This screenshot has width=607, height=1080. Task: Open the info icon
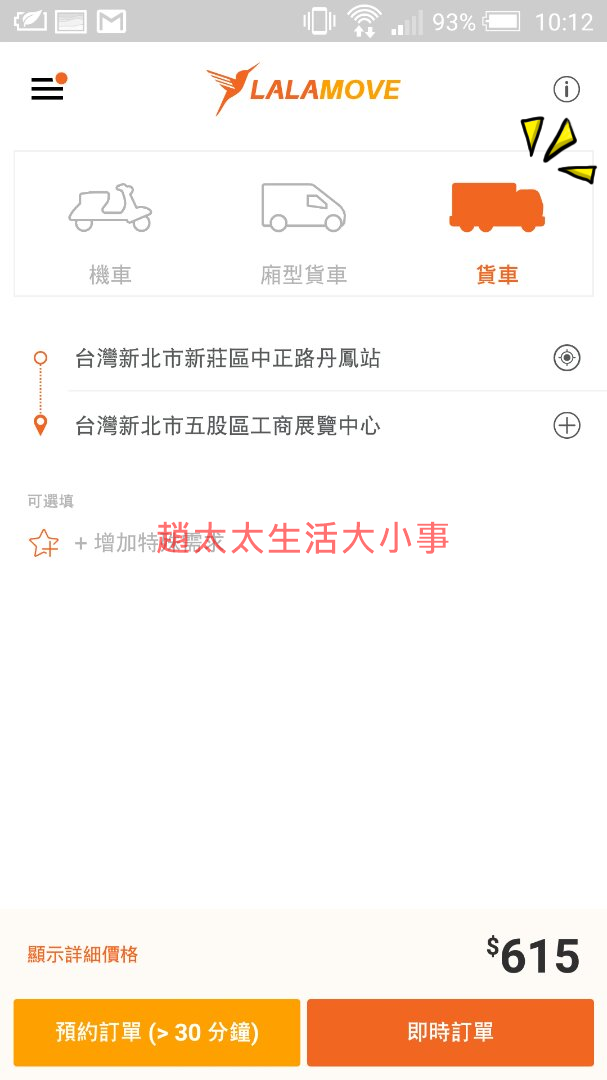[566, 90]
